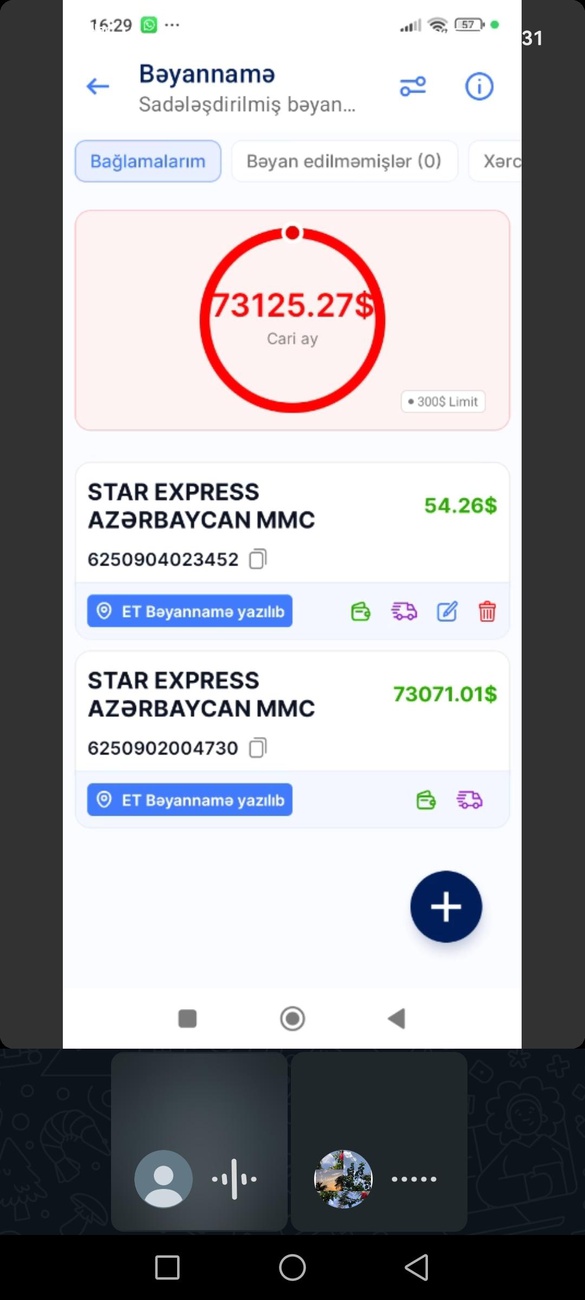Open the filter settings icon
Screen dimensions: 585x1300
point(413,87)
